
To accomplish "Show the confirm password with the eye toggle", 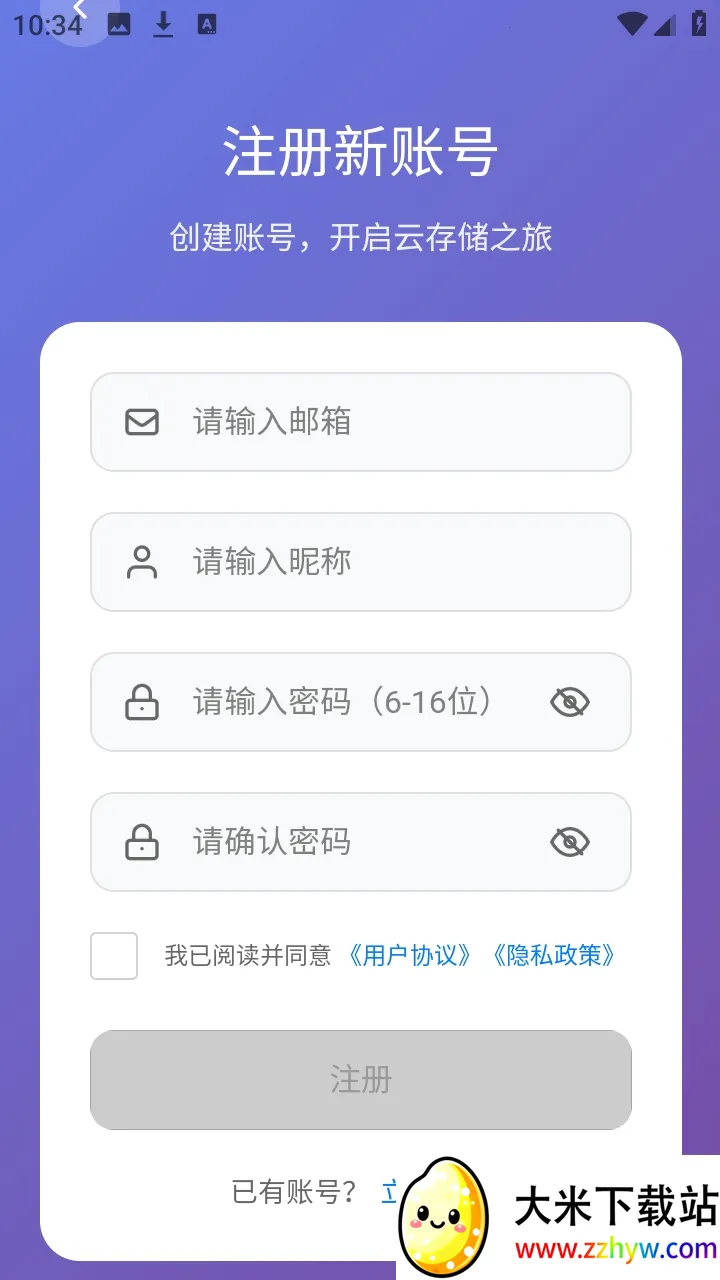I will [571, 842].
